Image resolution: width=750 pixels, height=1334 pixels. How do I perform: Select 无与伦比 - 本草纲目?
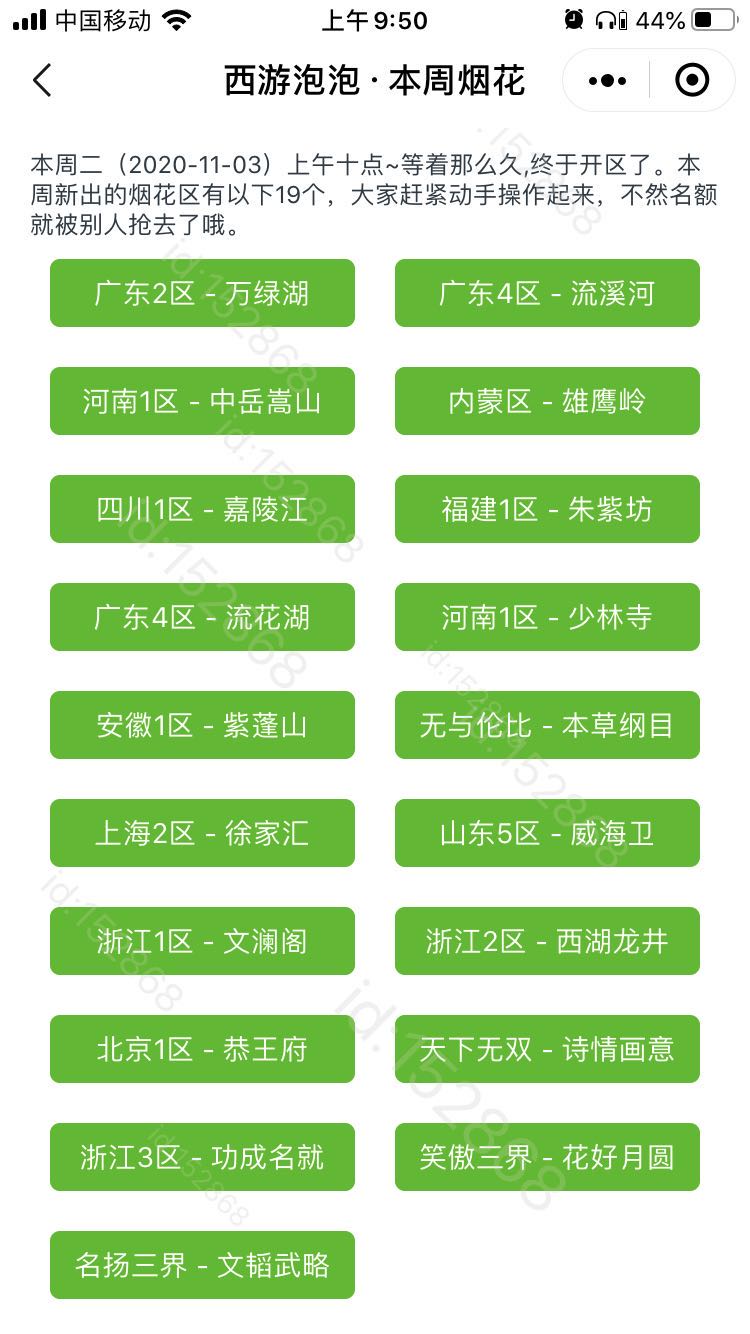point(547,725)
